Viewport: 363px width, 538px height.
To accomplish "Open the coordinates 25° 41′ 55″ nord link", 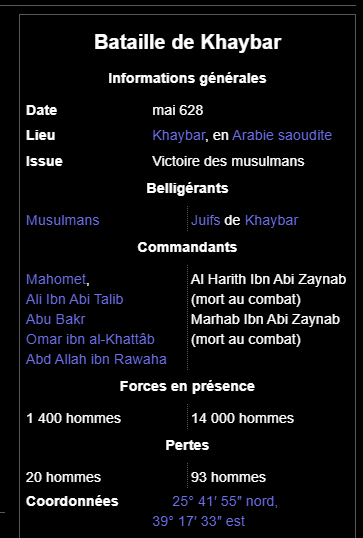I will point(225,501).
